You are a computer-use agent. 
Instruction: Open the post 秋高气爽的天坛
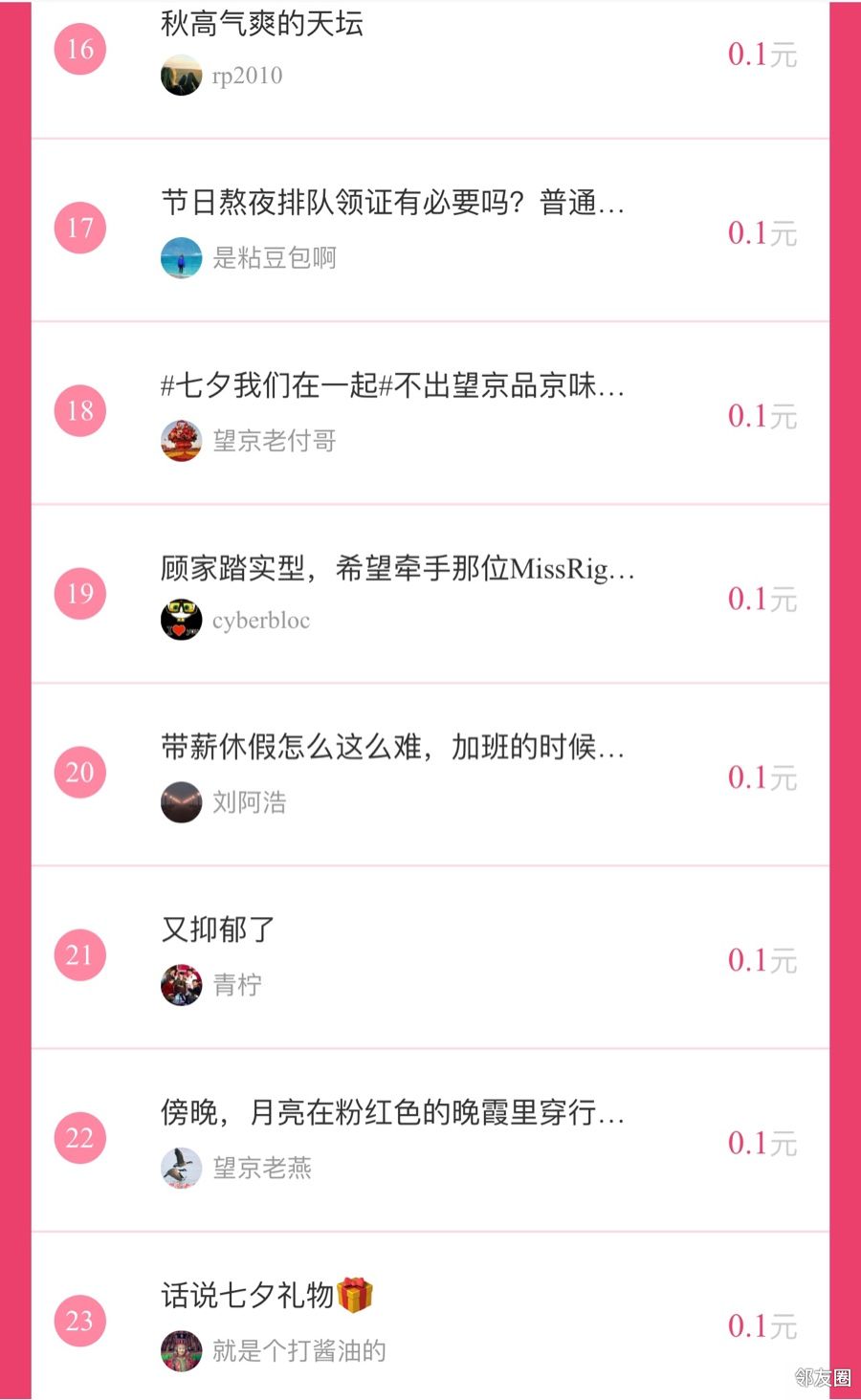click(x=262, y=23)
